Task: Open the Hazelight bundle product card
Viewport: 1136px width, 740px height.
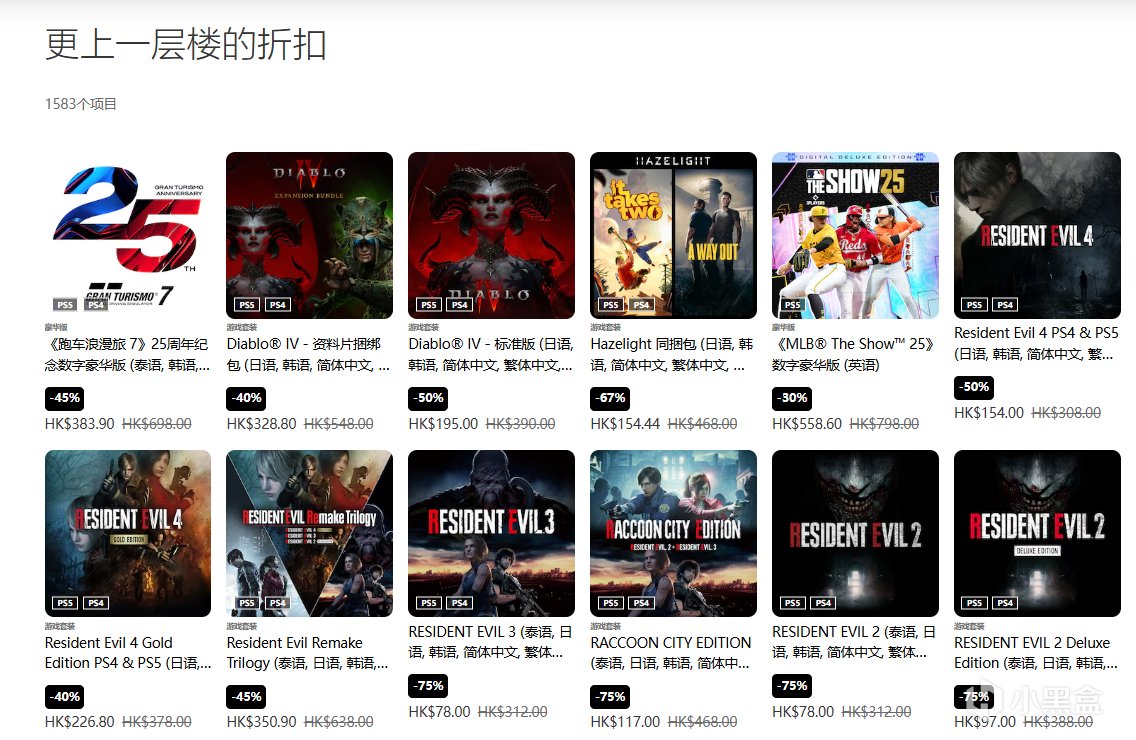Action: coord(673,235)
